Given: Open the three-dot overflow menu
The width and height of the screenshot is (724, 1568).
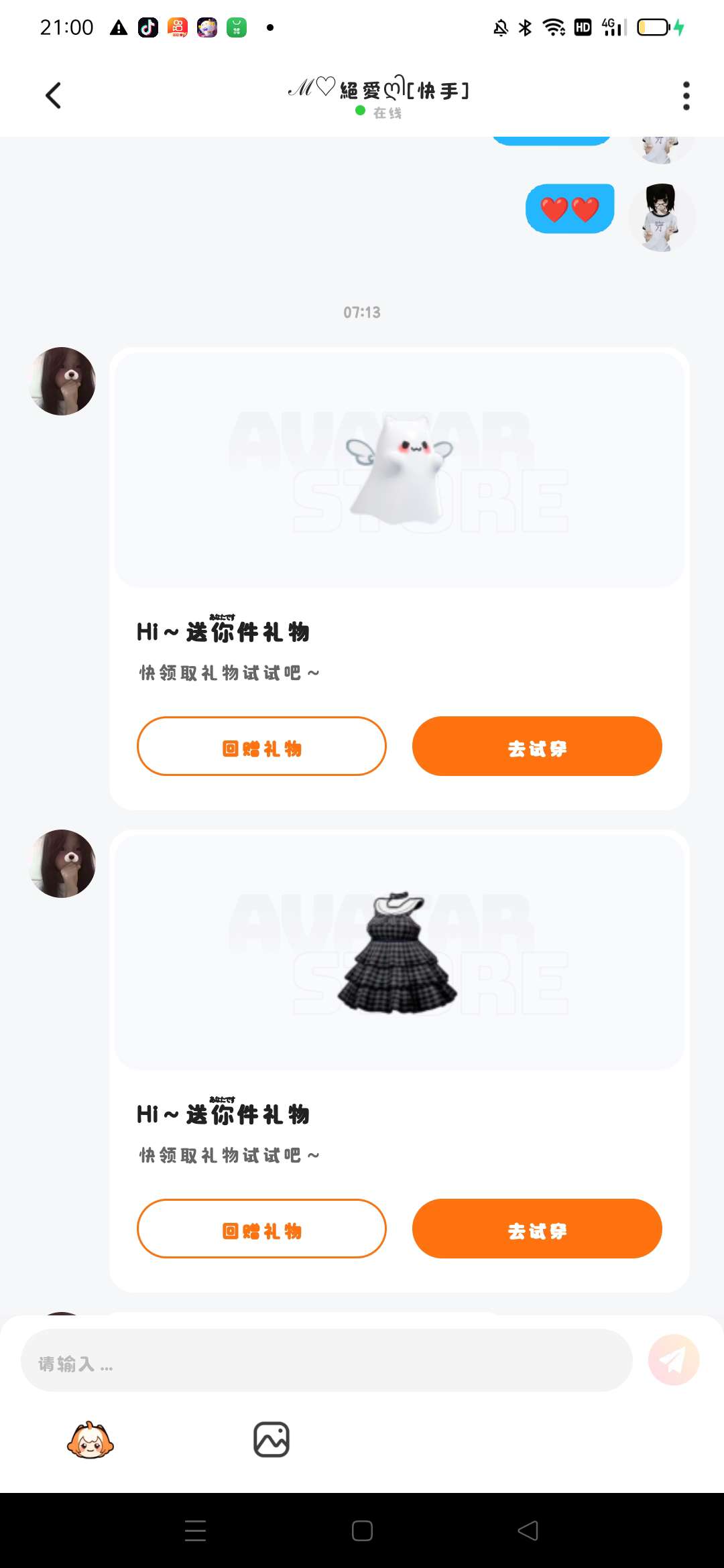Looking at the screenshot, I should [x=686, y=96].
